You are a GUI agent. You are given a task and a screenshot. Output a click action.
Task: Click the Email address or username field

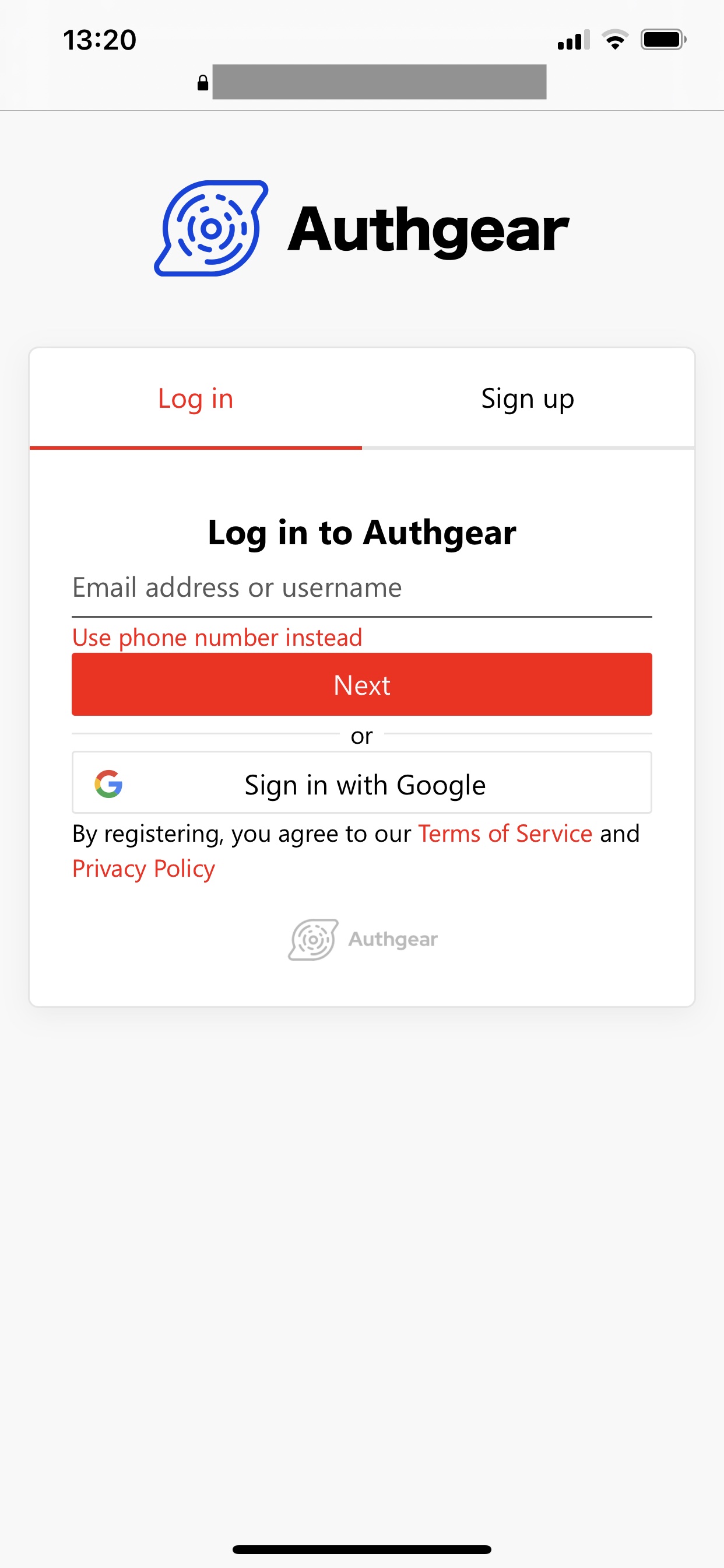coord(362,587)
